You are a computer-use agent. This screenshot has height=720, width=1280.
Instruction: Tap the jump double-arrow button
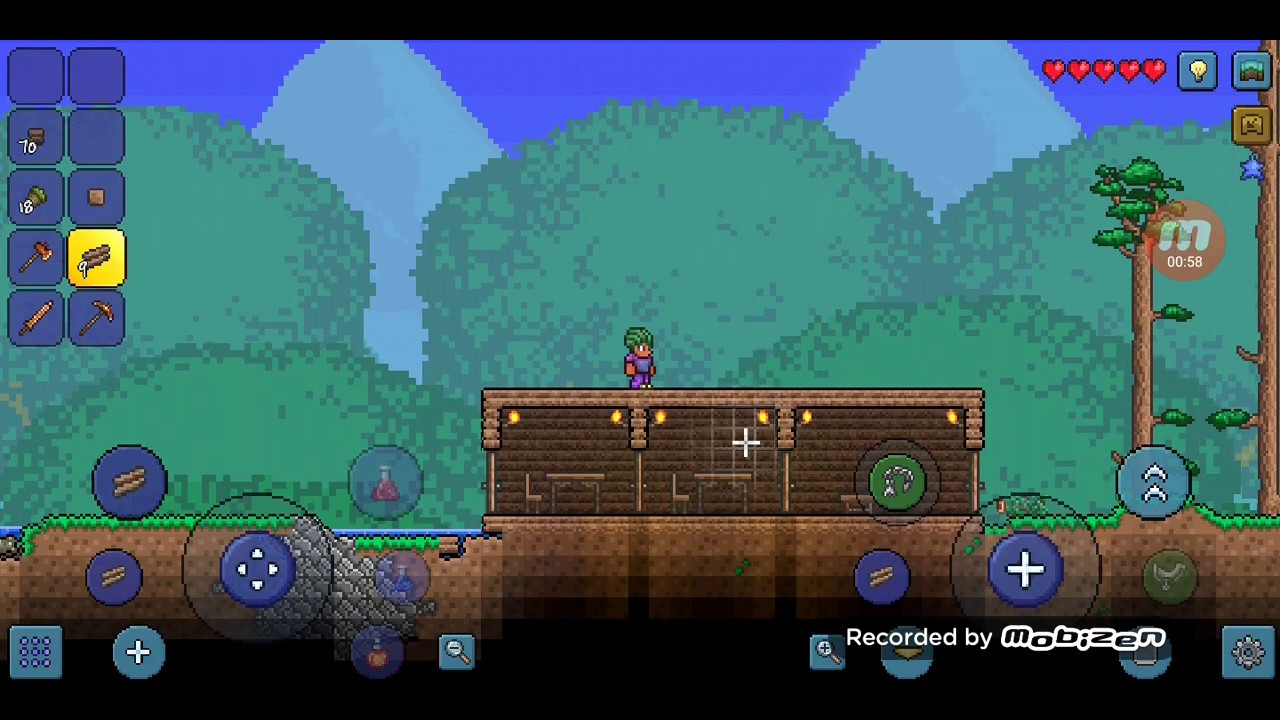click(1153, 482)
